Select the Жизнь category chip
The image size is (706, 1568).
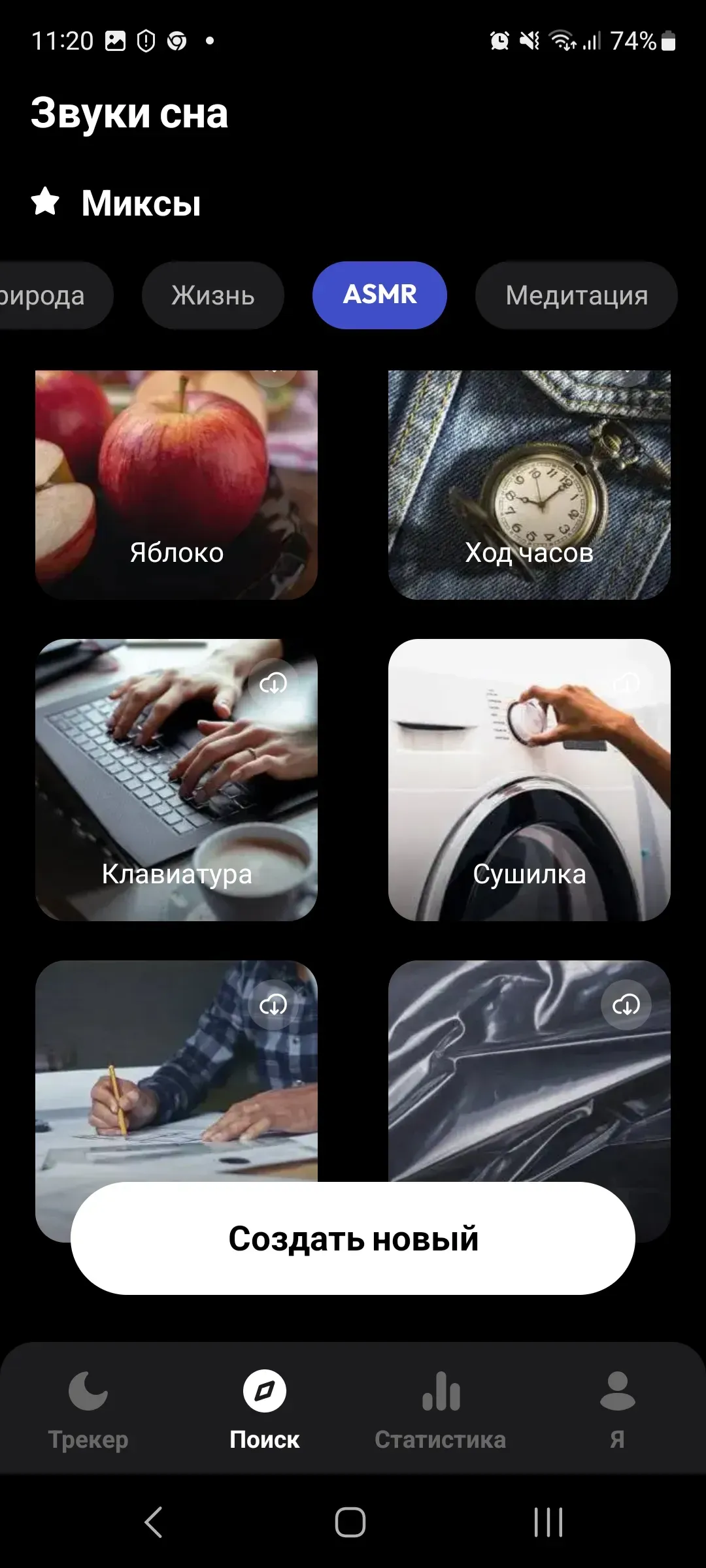click(x=212, y=295)
